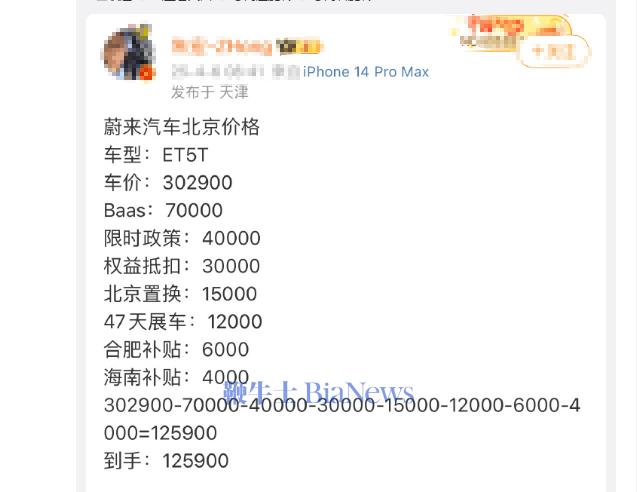Open the iPhone 14 Pro Max source link
637x492 pixels.
tap(365, 72)
